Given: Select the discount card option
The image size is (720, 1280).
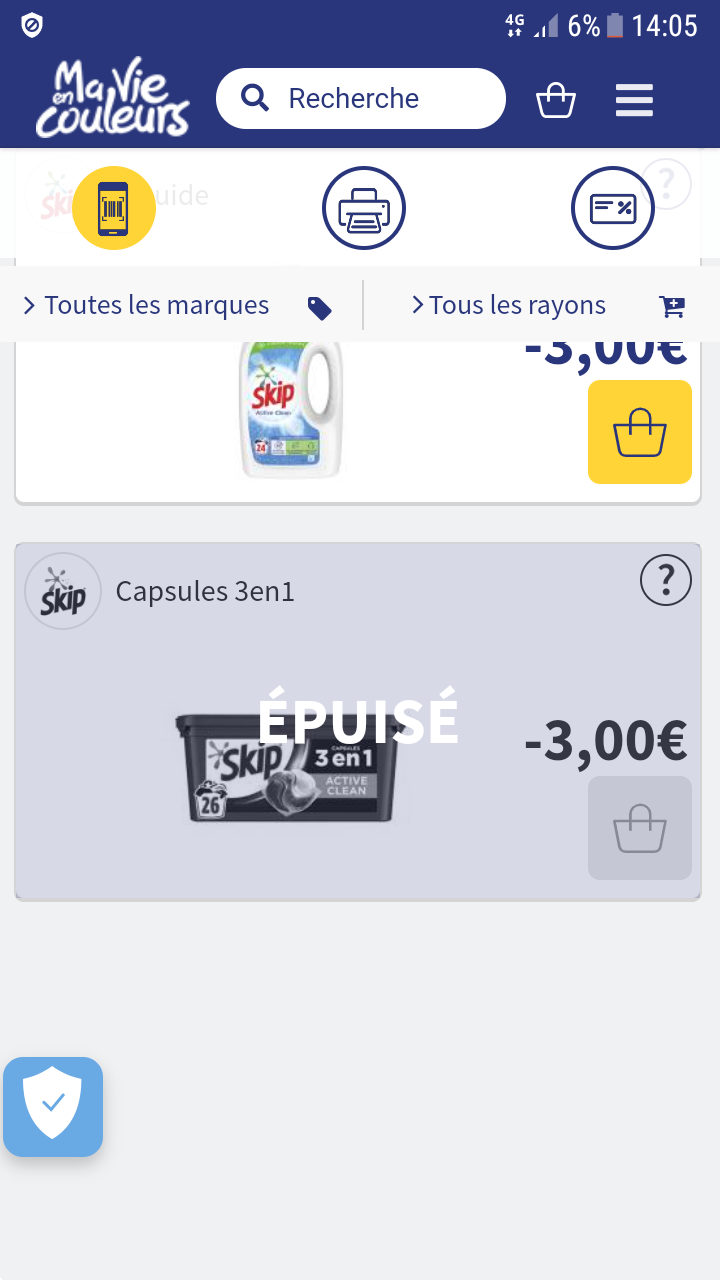Looking at the screenshot, I should click(x=612, y=208).
